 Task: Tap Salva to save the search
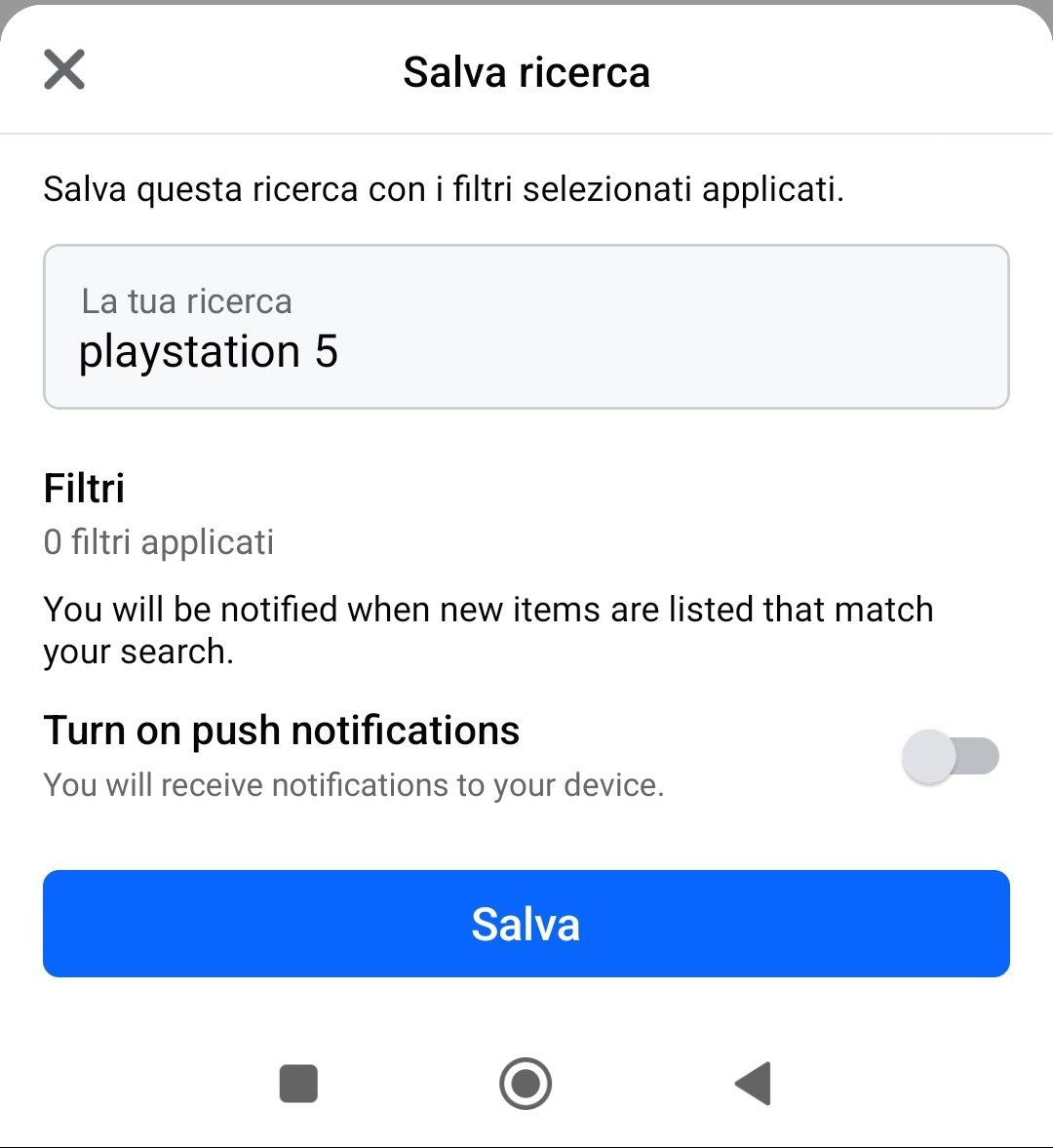(x=526, y=923)
